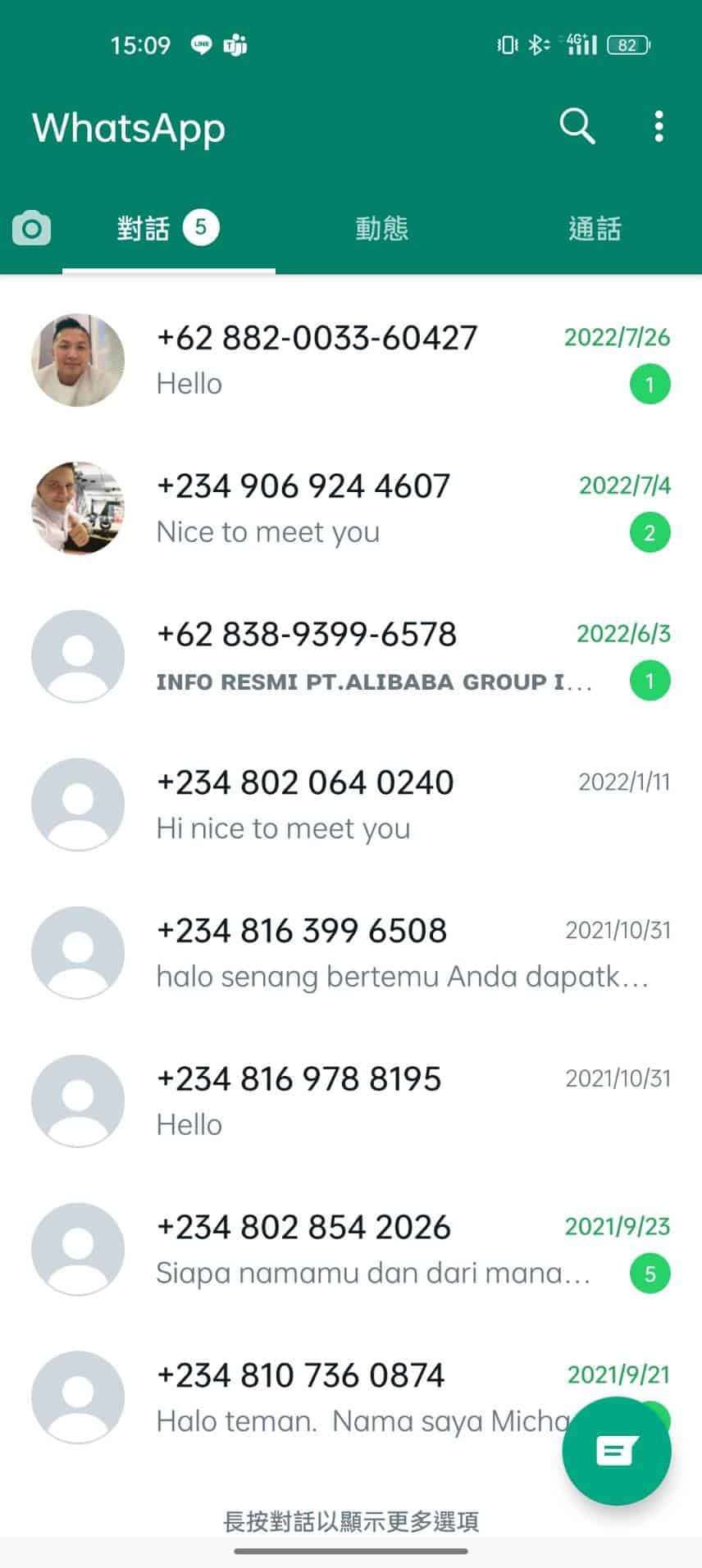The image size is (702, 1568).
Task: Select the 對話 tab
Action: coord(168,228)
